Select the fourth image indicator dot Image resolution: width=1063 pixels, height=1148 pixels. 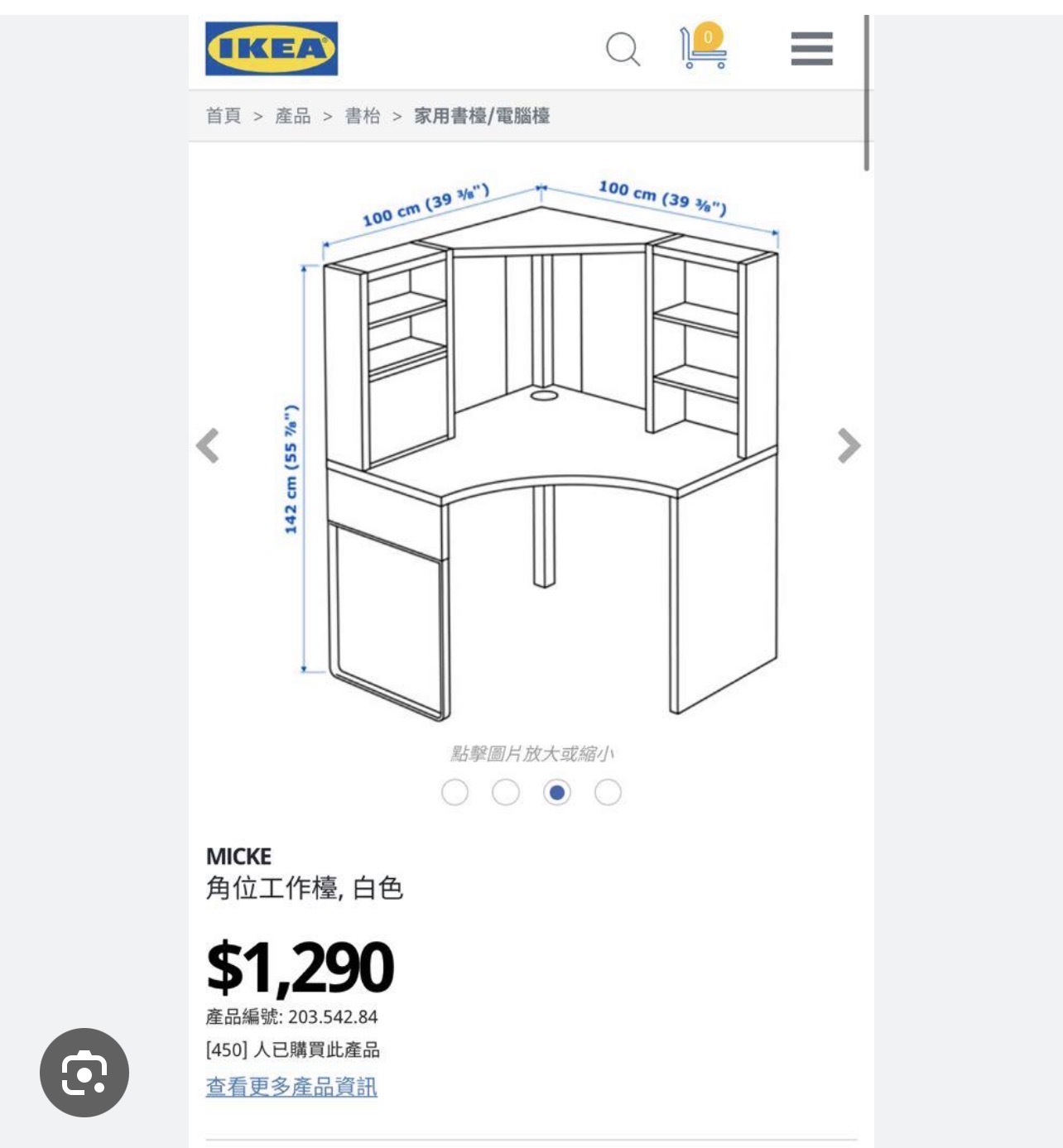pos(608,792)
